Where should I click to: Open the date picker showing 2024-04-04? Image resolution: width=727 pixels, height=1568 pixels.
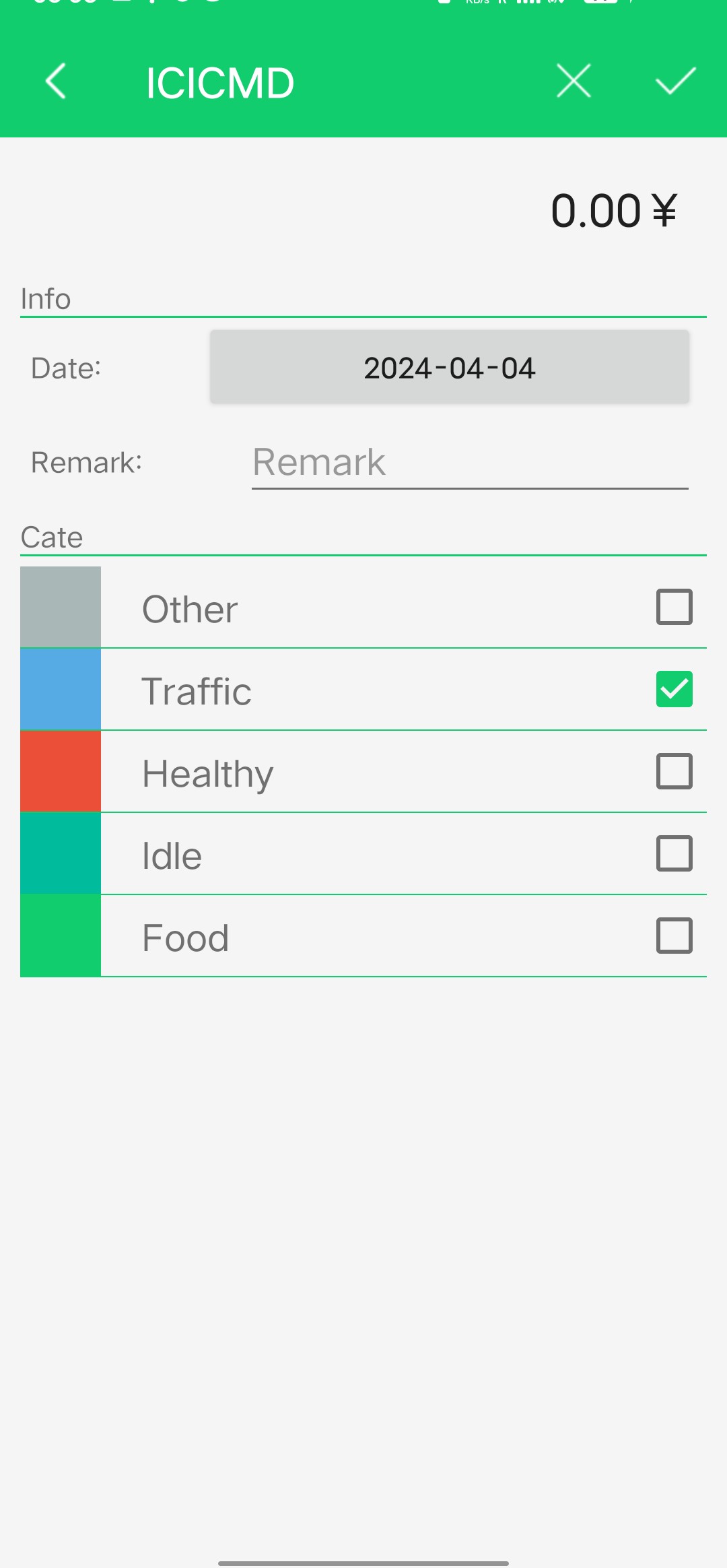point(450,367)
